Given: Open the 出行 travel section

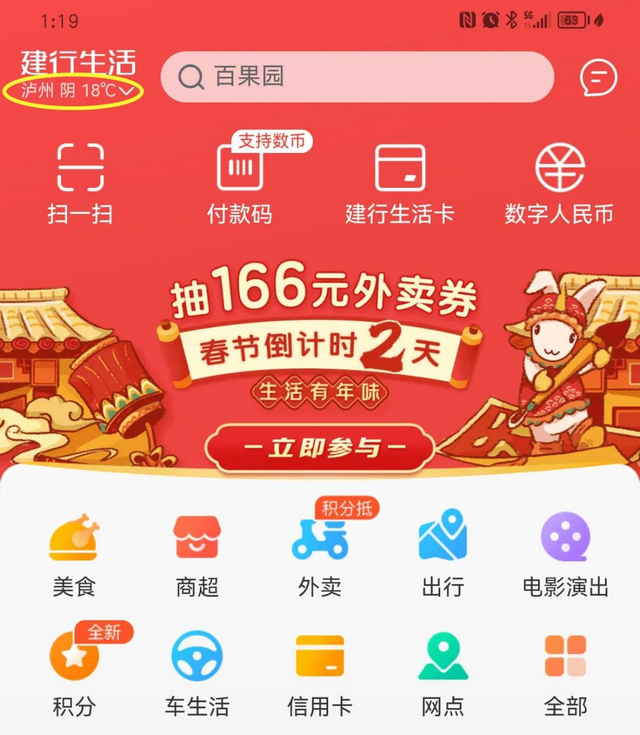Looking at the screenshot, I should click(443, 555).
